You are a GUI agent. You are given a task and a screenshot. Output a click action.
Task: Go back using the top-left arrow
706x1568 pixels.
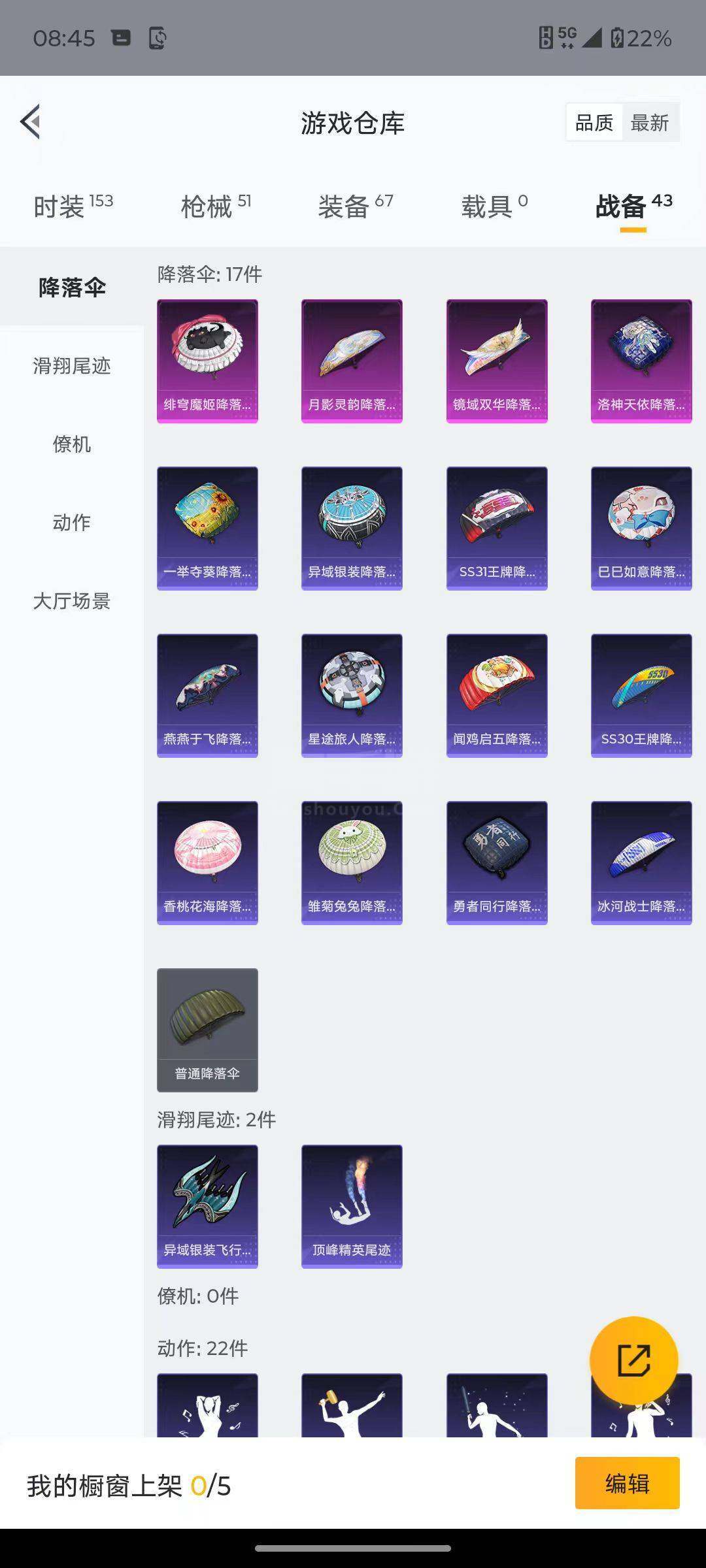[31, 122]
